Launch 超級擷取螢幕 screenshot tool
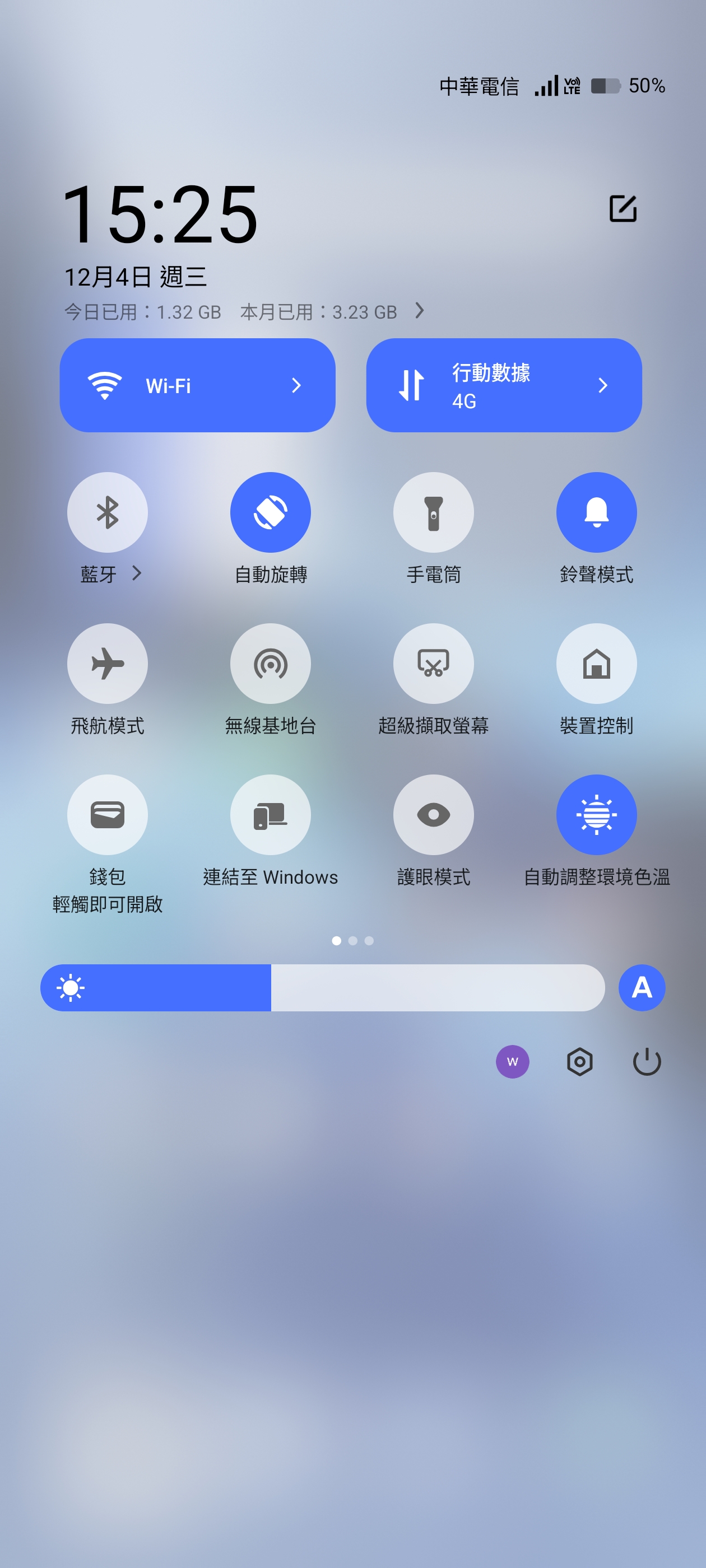Screen dimensions: 706x1568 [x=434, y=664]
